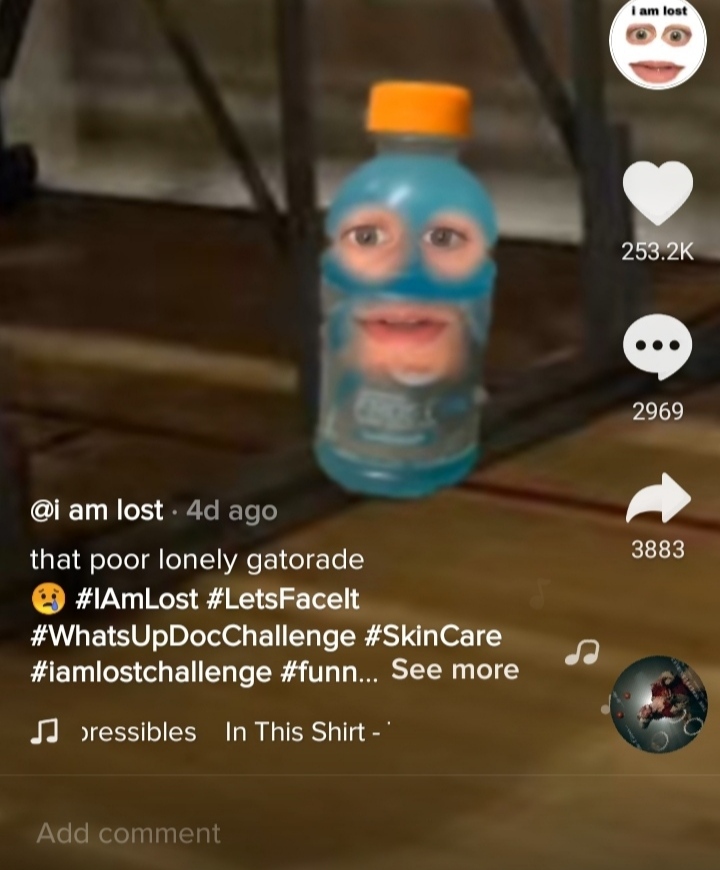Open the spinning sound disc
The height and width of the screenshot is (870, 720).
pos(660,704)
